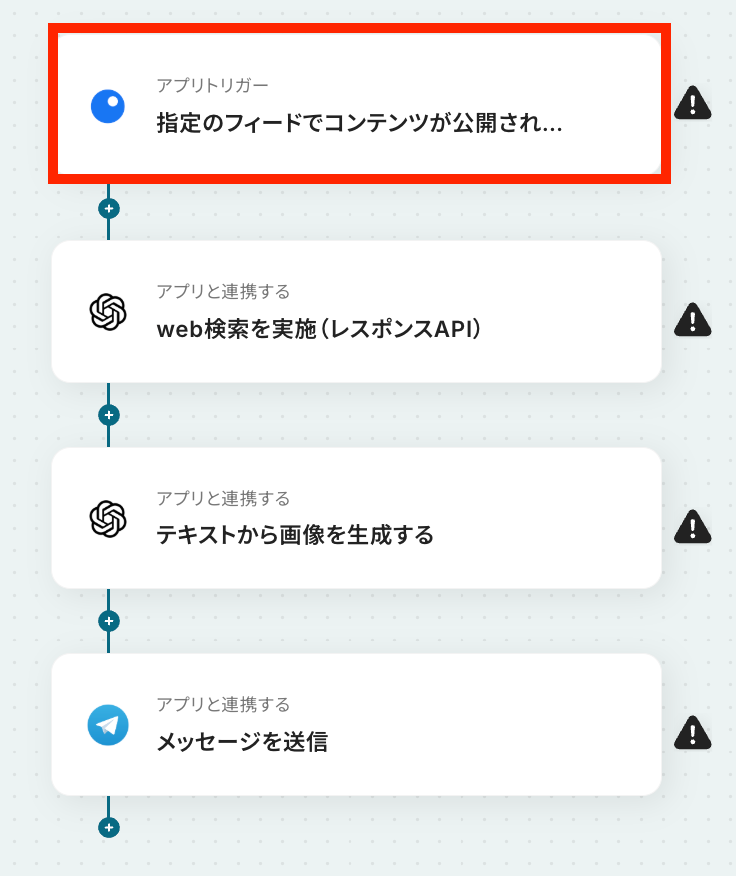736x876 pixels.
Task: Add a step after メッセージを送信
Action: pyautogui.click(x=109, y=828)
